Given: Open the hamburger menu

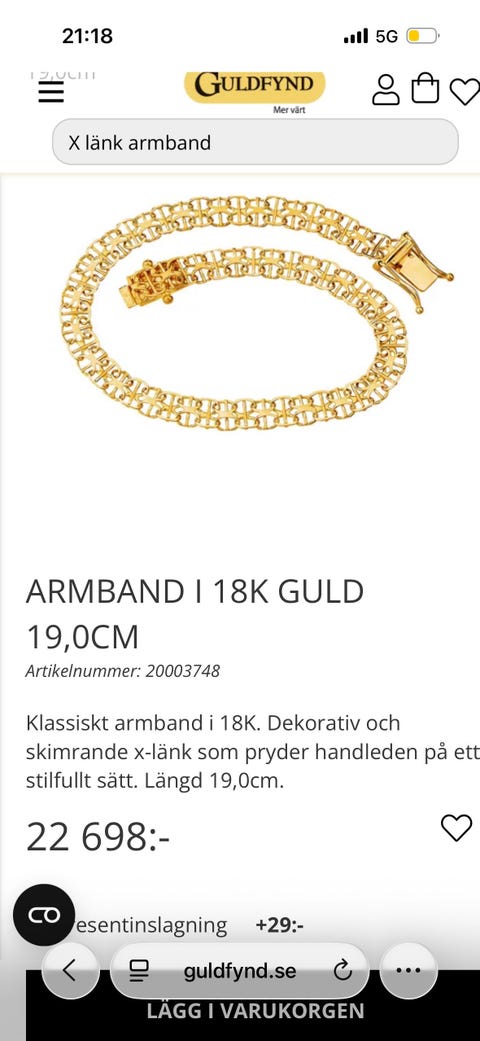Looking at the screenshot, I should (x=51, y=92).
